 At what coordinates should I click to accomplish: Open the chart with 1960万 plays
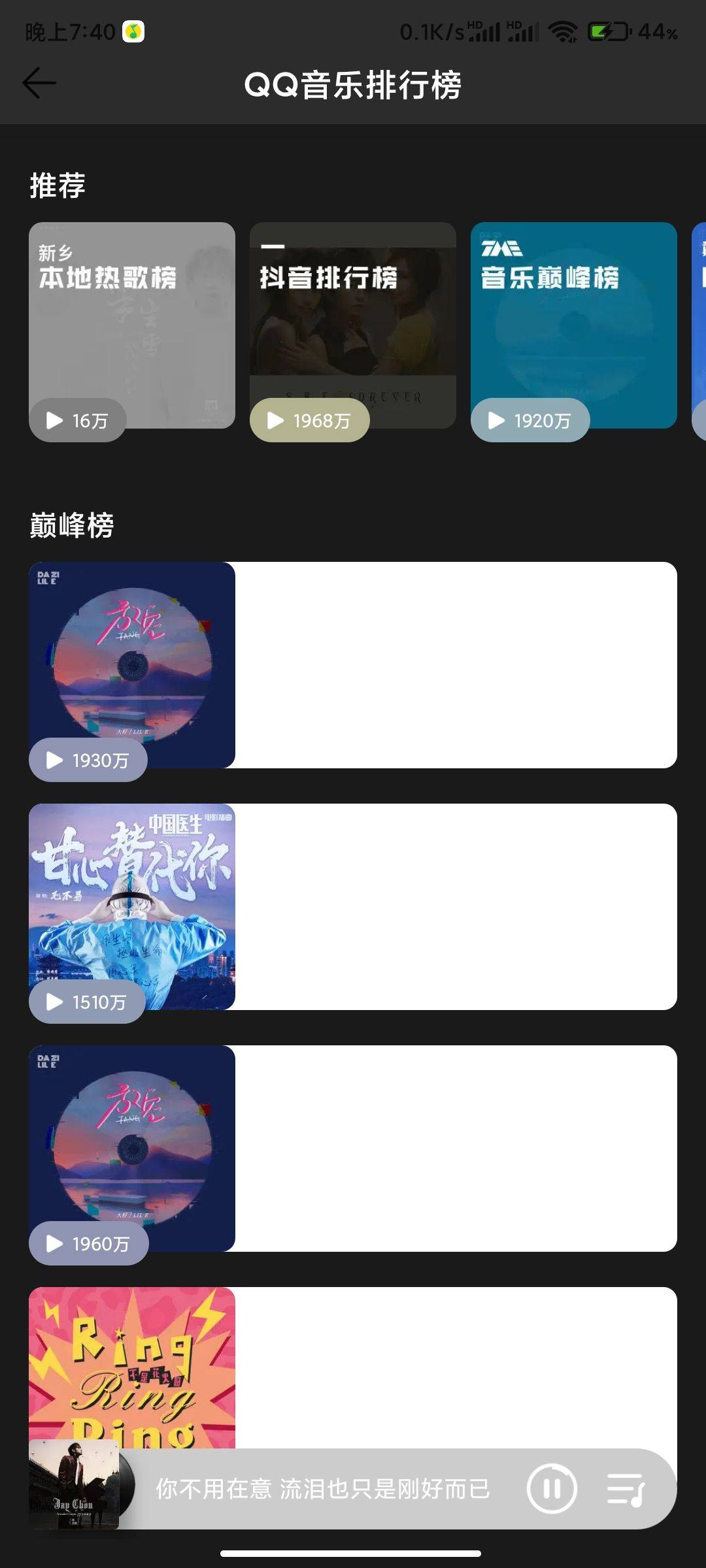coord(353,1148)
